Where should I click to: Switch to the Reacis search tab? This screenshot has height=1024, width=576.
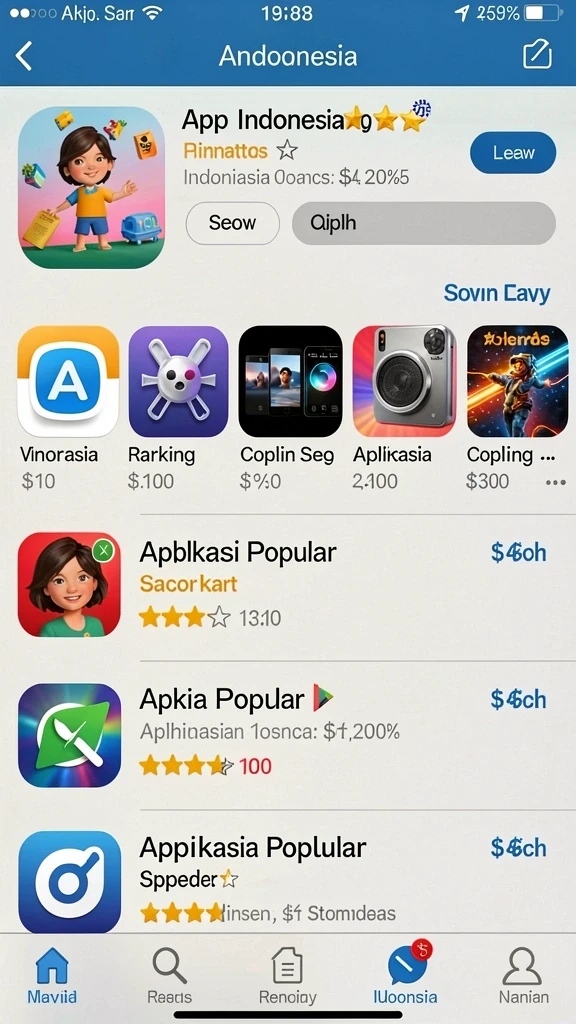pyautogui.click(x=170, y=976)
